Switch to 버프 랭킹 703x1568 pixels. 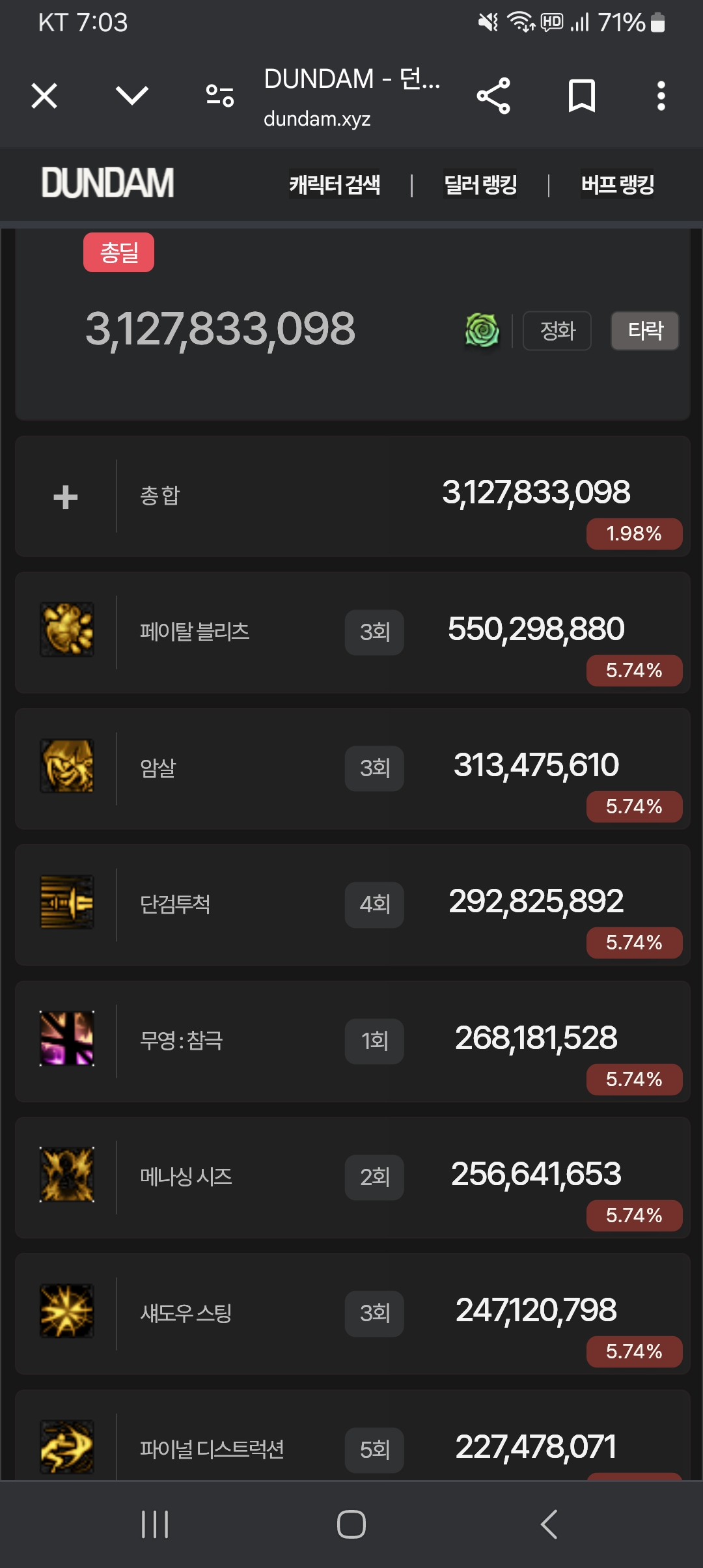click(617, 185)
